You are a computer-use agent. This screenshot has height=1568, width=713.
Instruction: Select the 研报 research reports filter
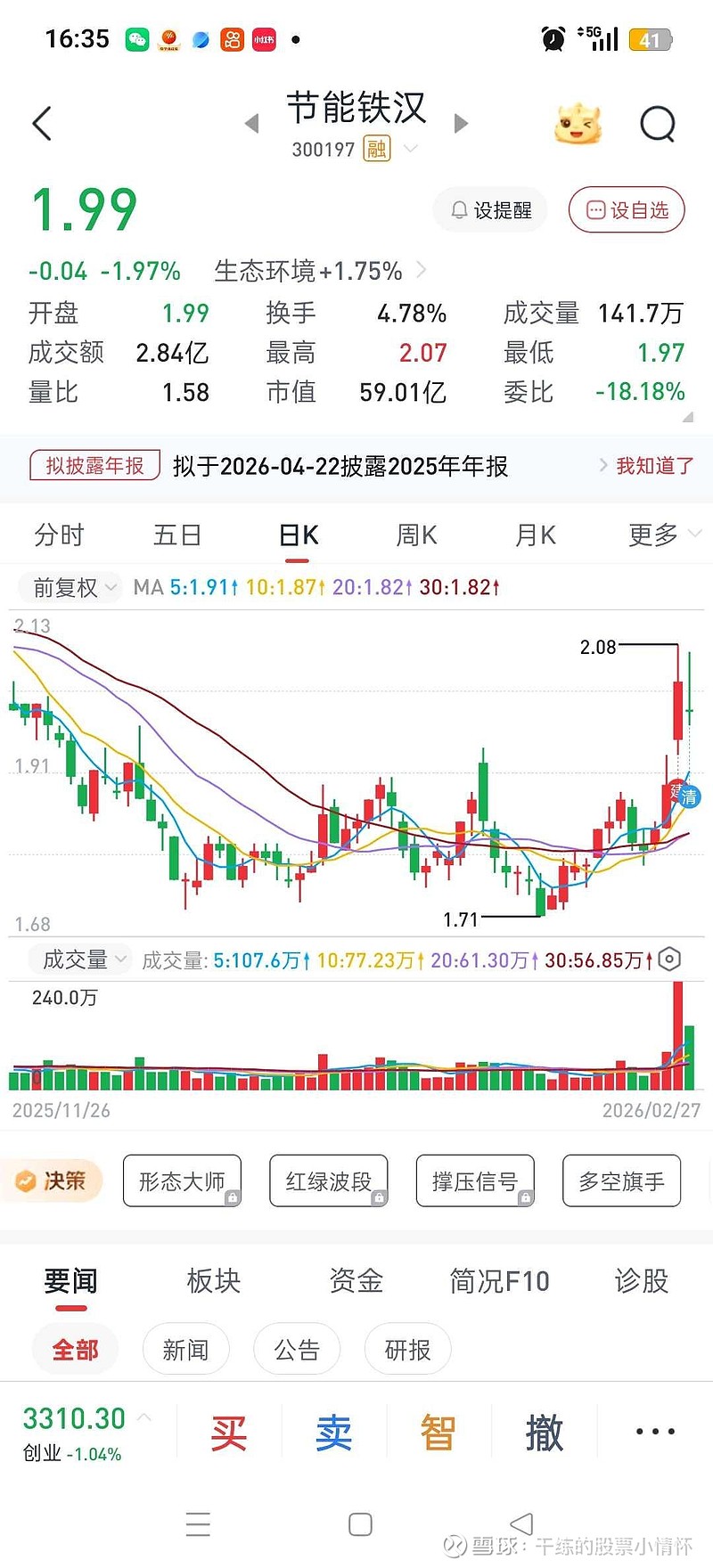(x=407, y=1349)
